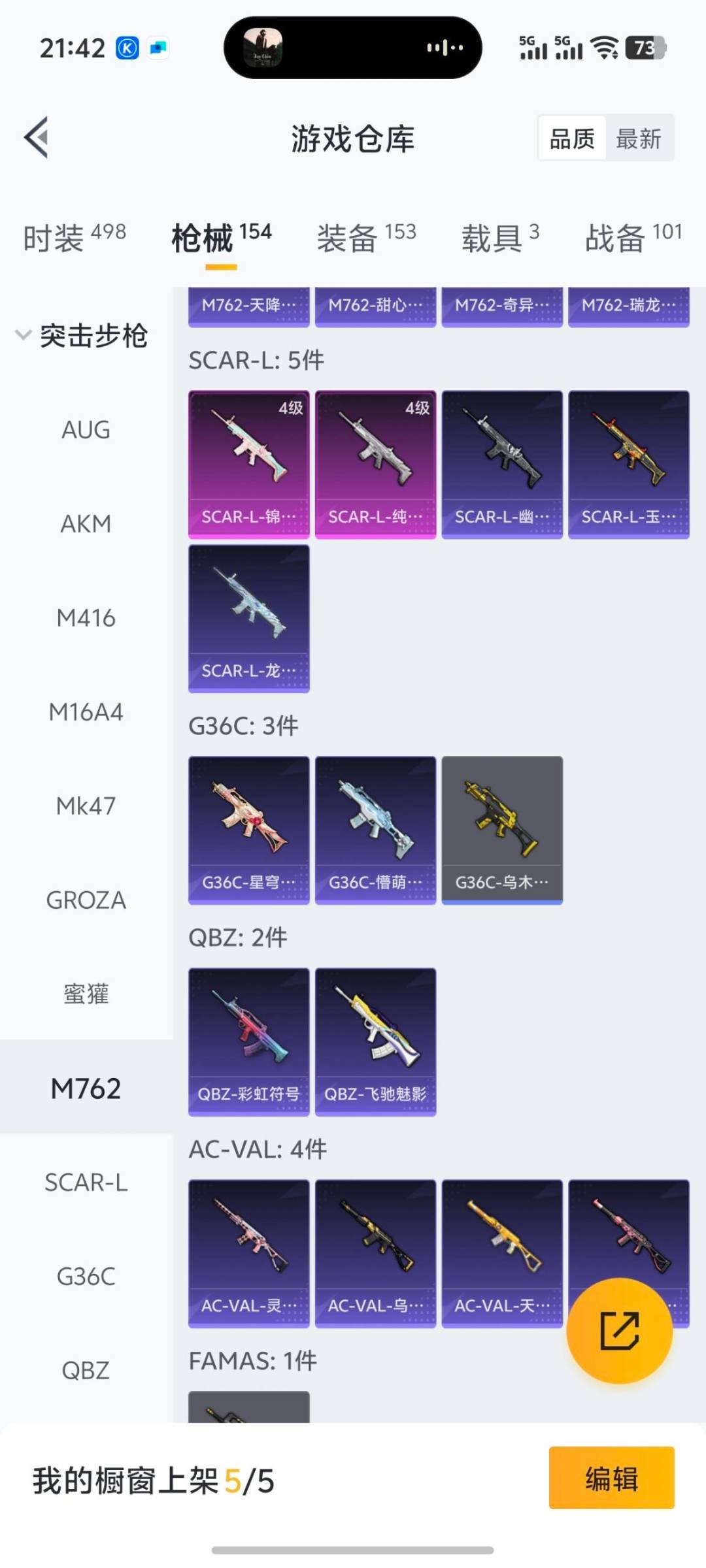Jump to GROZA skins
Image resolution: width=706 pixels, height=1568 pixels.
[86, 900]
